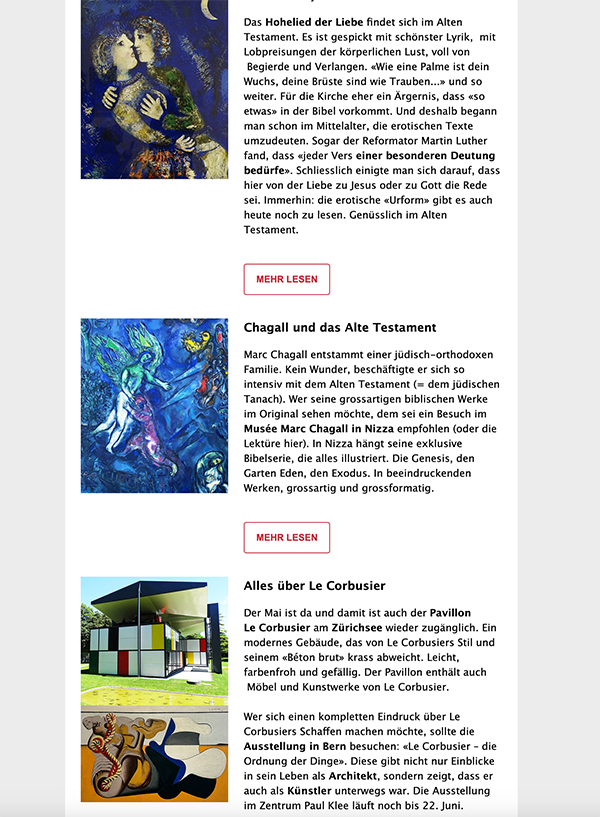The width and height of the screenshot is (600, 817).
Task: Open the Chagall und das Alte Testament painting image
Action: point(154,405)
